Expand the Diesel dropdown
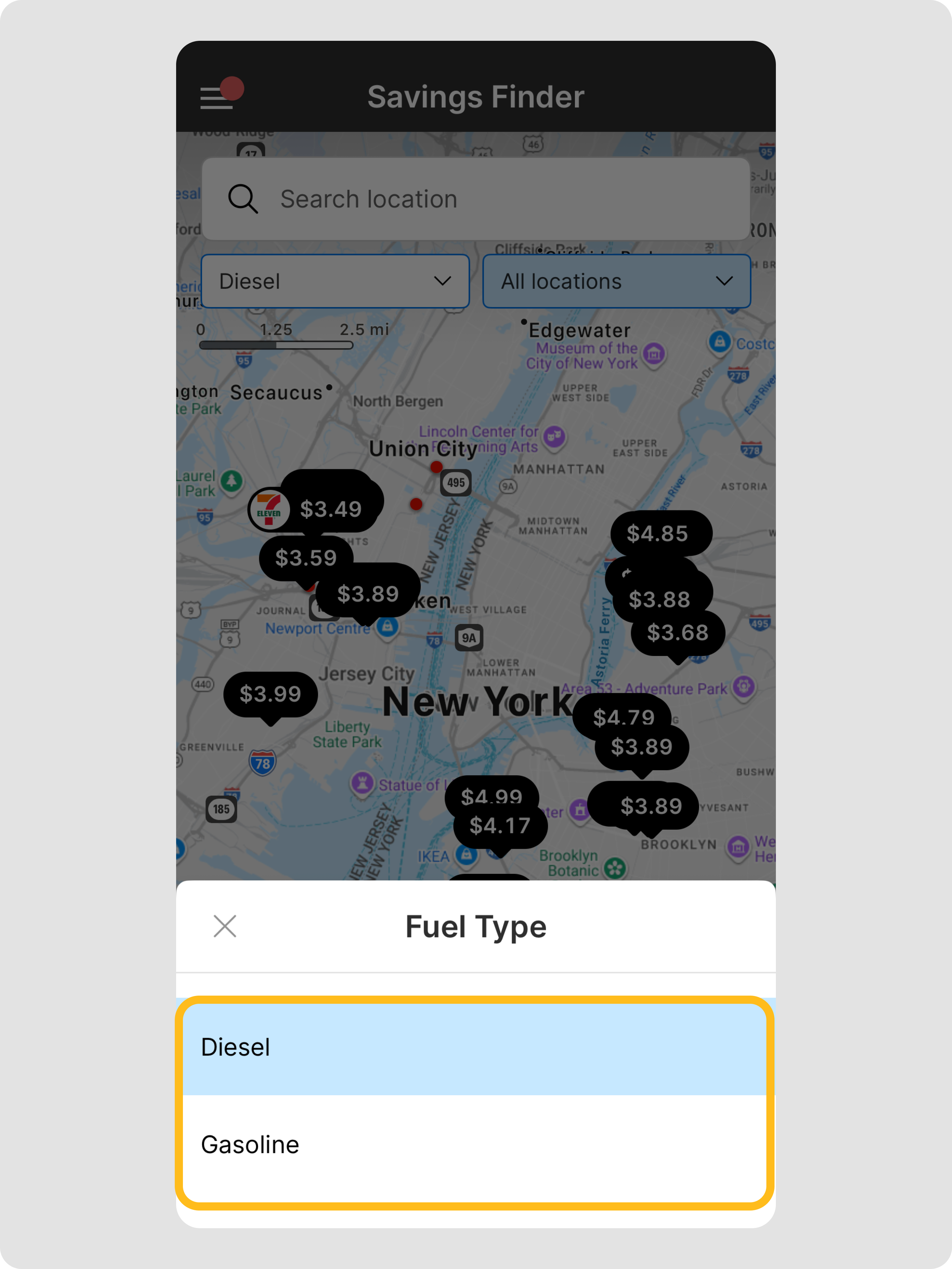952x1269 pixels. click(x=335, y=281)
